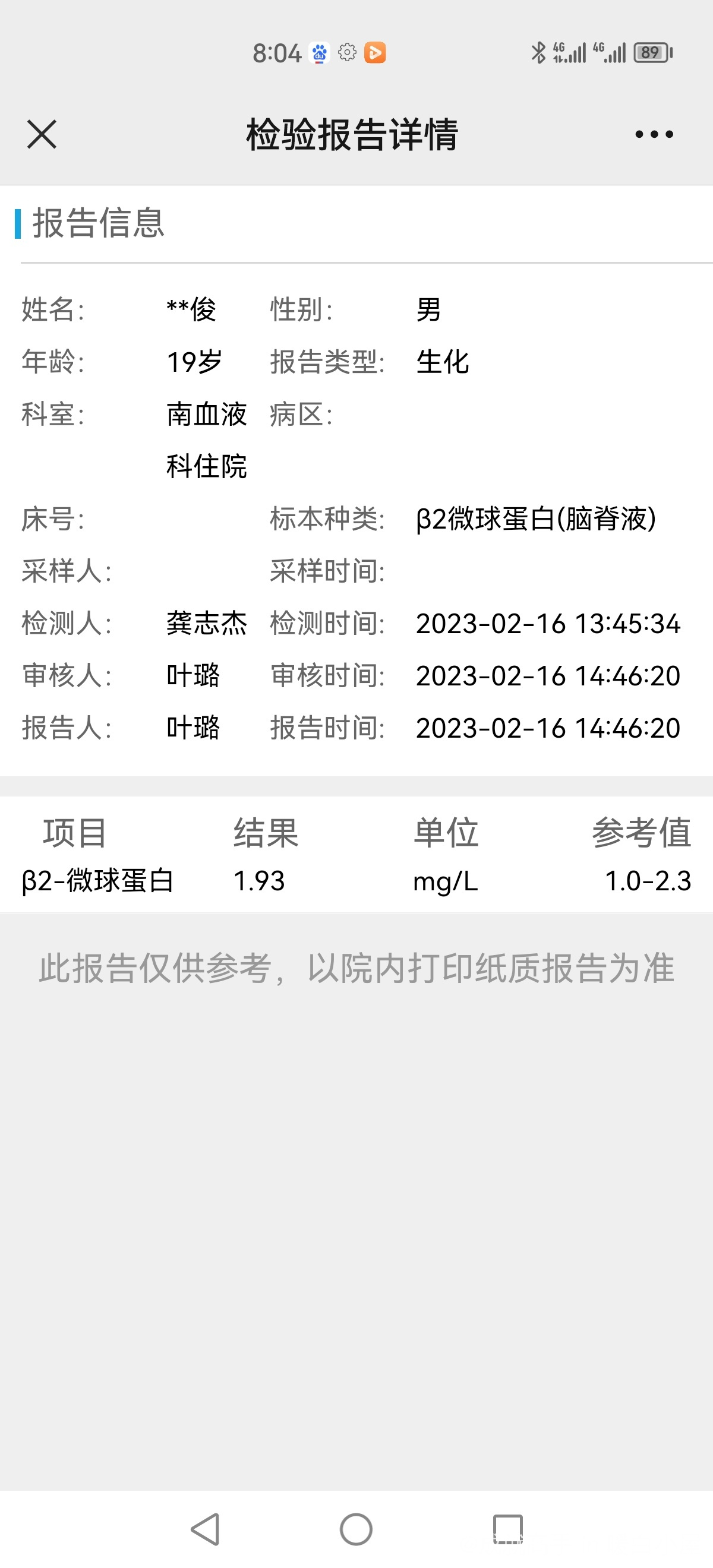
Task: Tap the system home button
Action: click(356, 1528)
